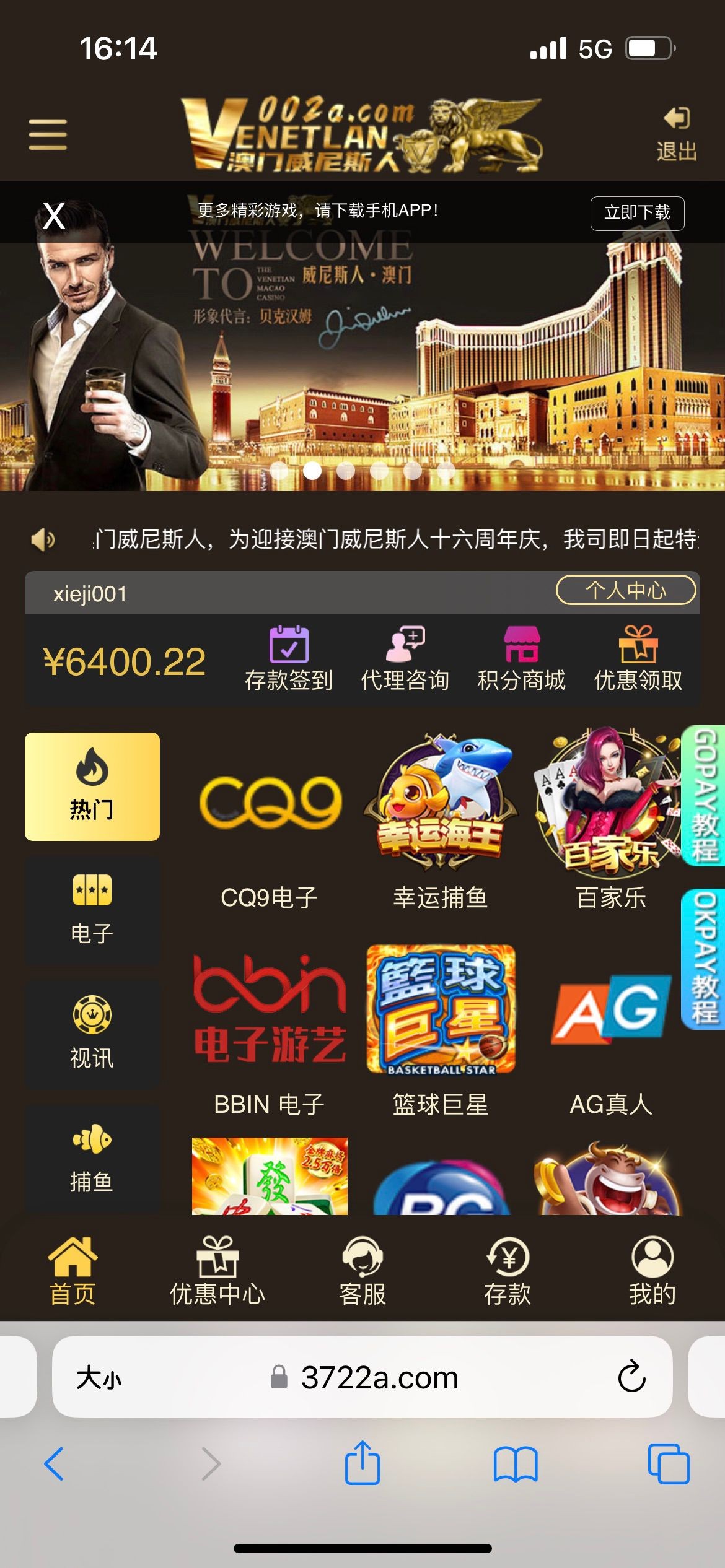This screenshot has height=1568, width=725.
Task: Select the 捕鱼 fishing category
Action: (x=92, y=1157)
